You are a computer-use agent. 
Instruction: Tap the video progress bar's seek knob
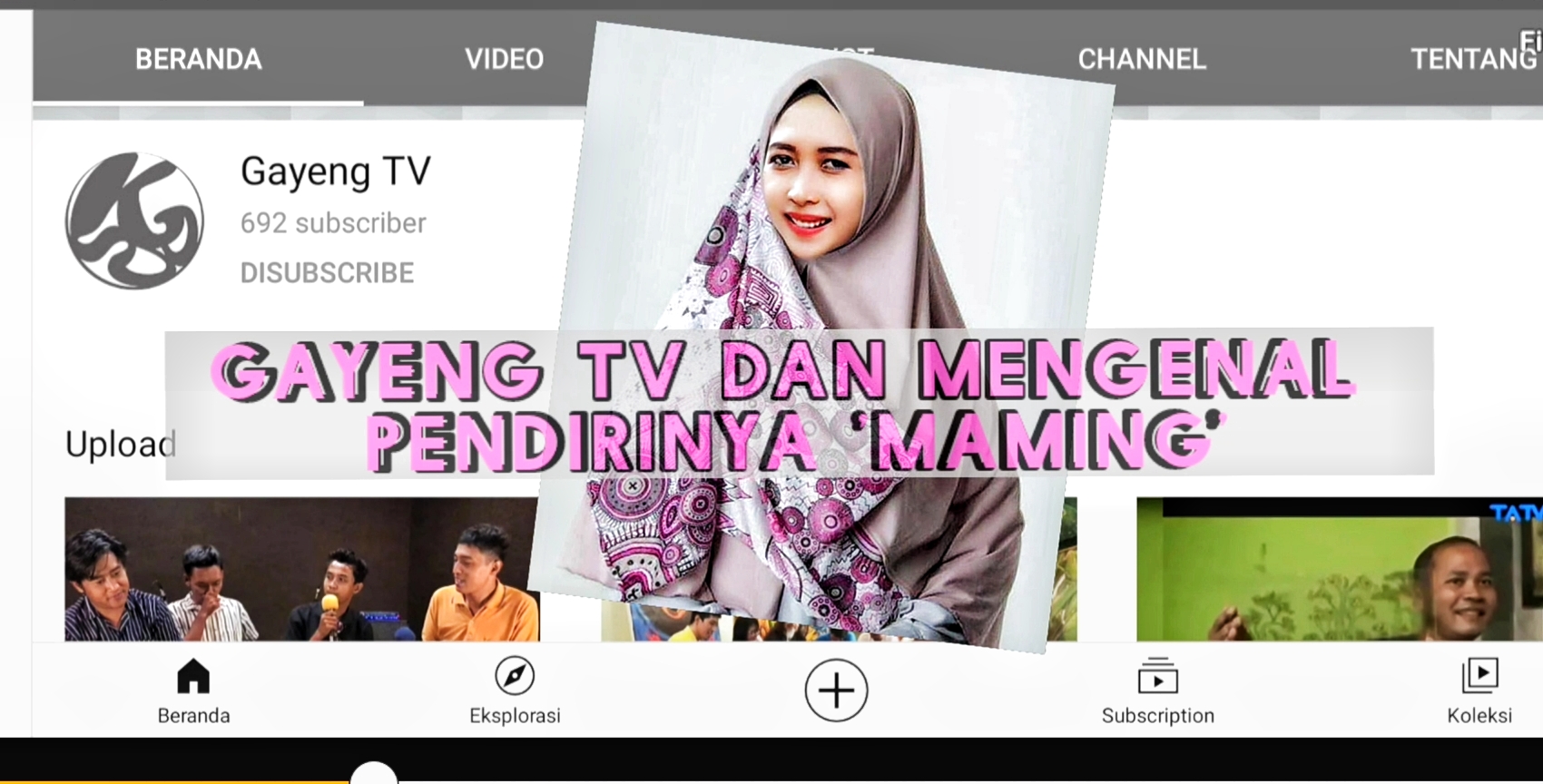373,776
